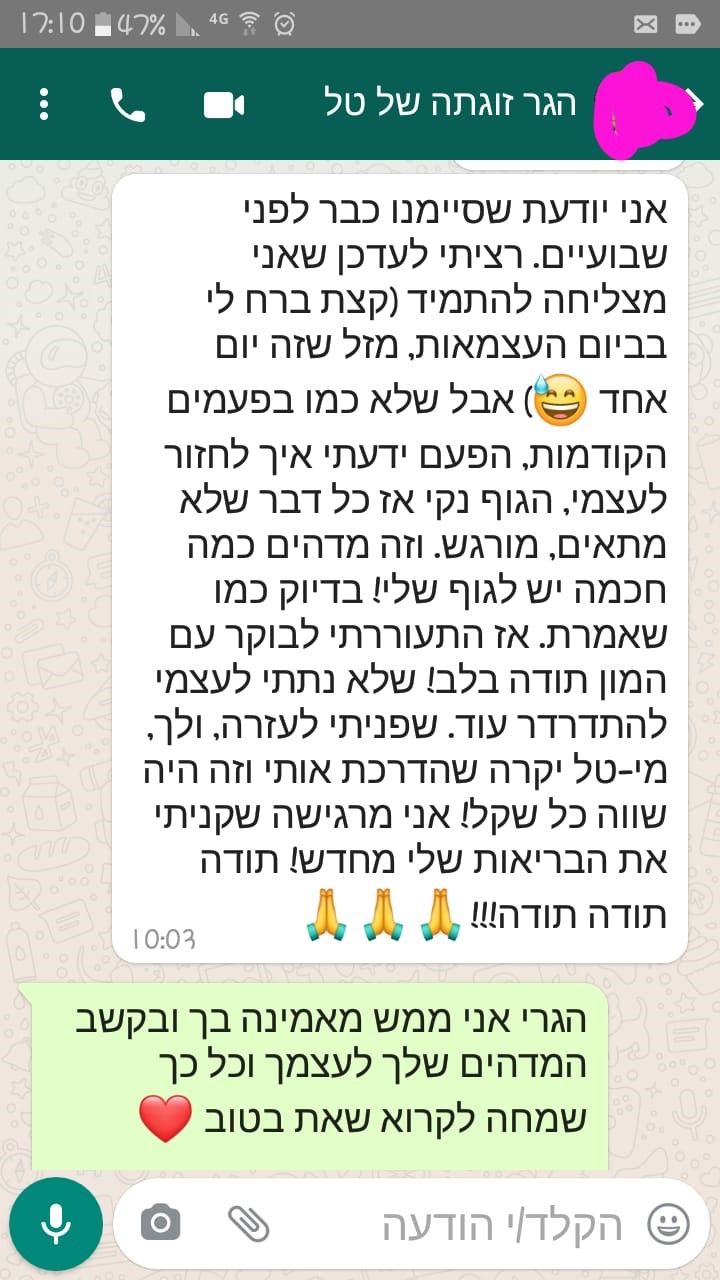Start a voice call with הגר

pyautogui.click(x=128, y=104)
